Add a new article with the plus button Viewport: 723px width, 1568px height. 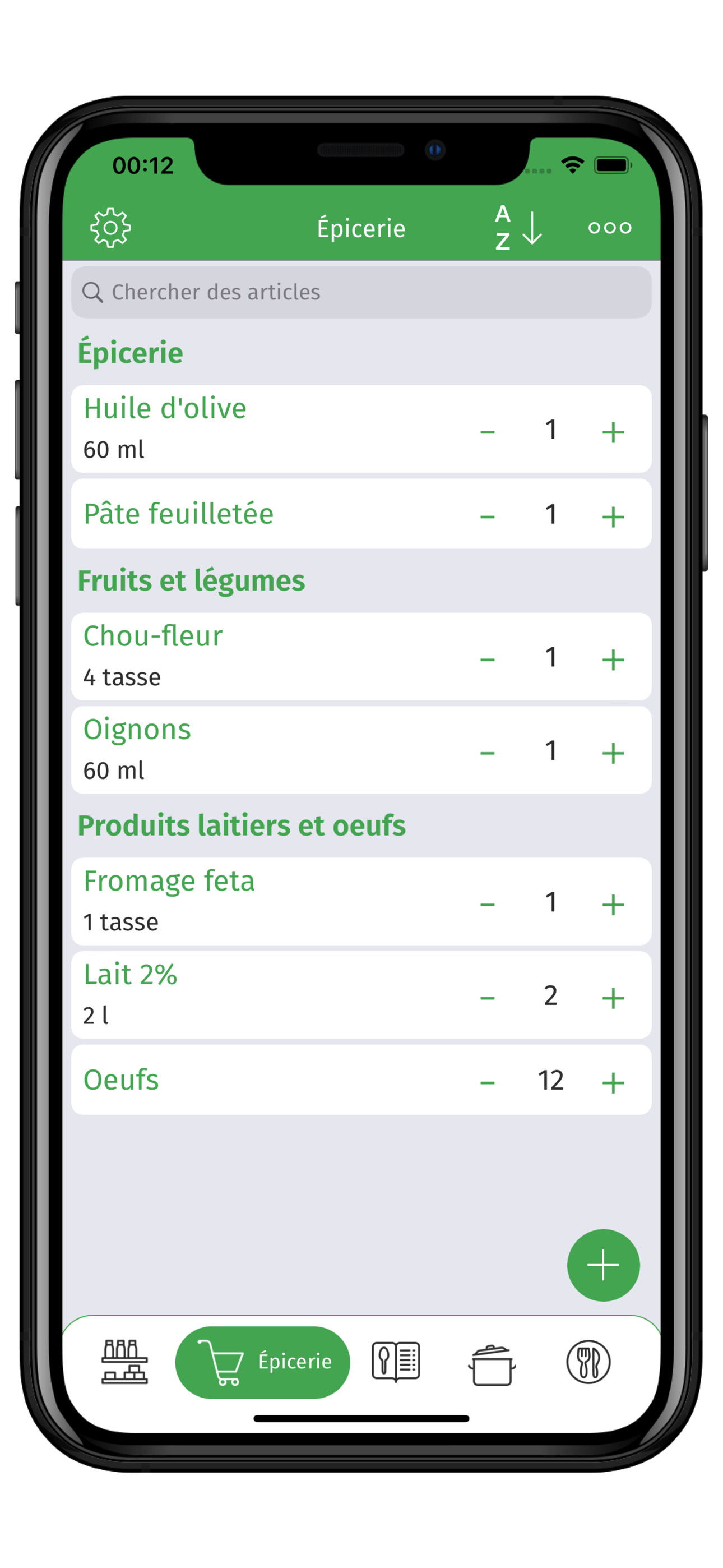603,1265
